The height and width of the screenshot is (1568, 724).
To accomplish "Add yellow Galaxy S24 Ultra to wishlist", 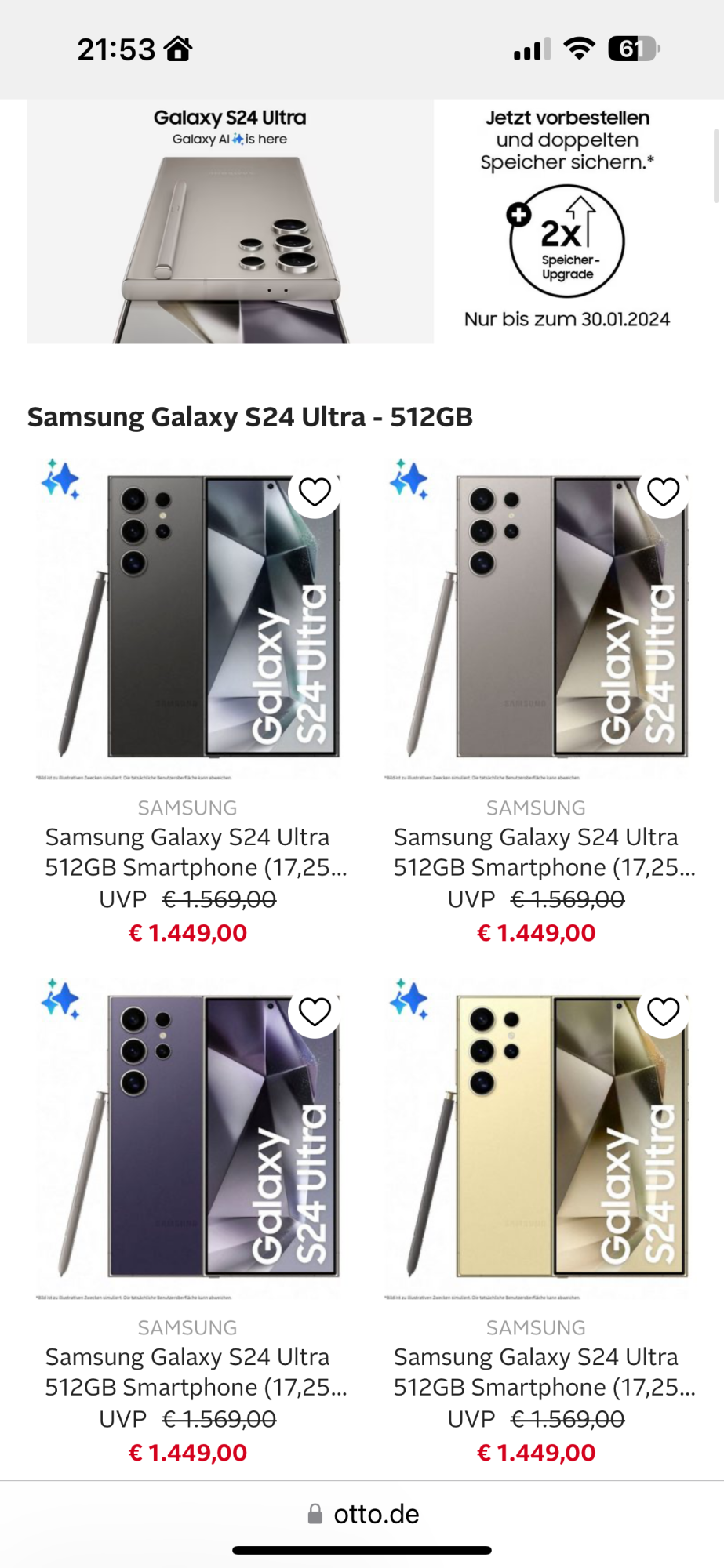I will pyautogui.click(x=663, y=1012).
